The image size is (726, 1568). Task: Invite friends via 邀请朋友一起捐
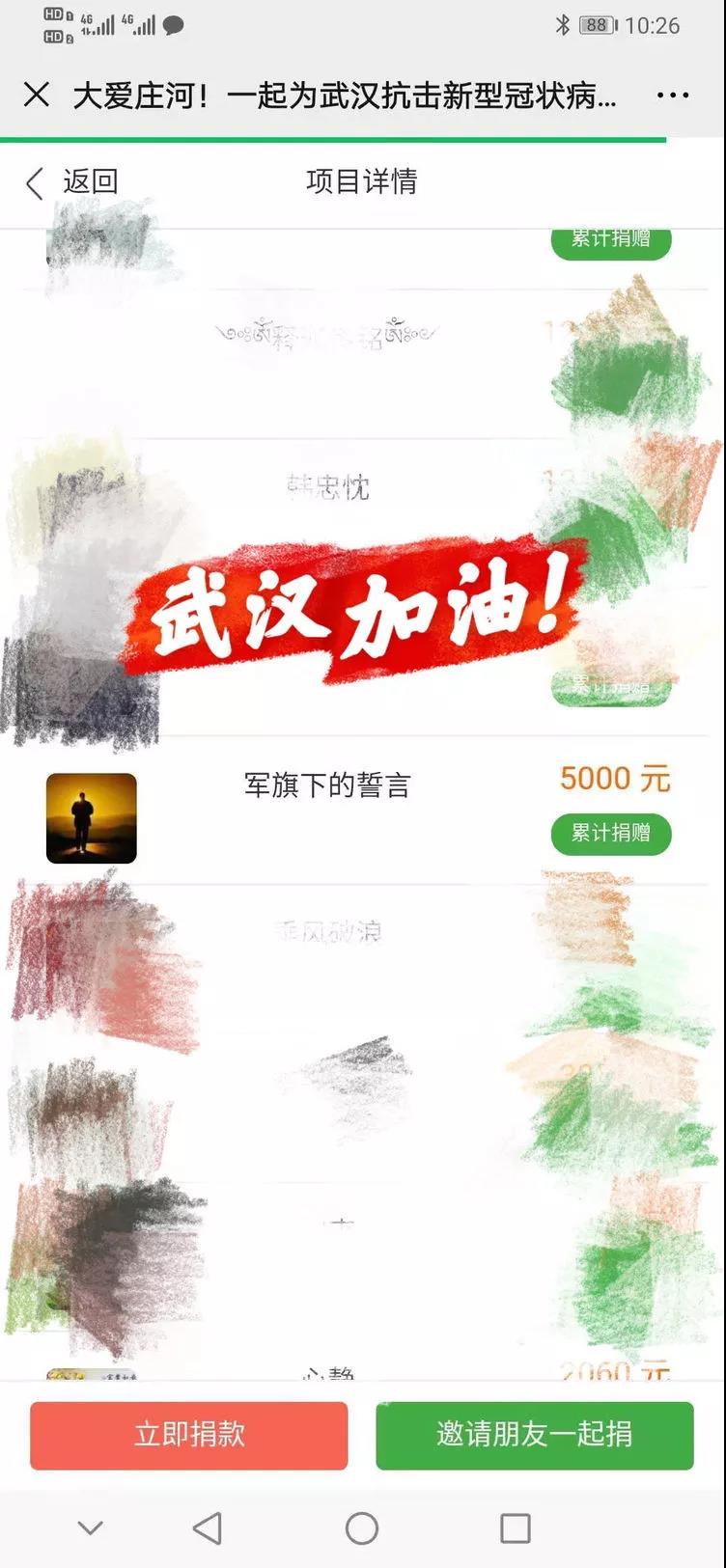pos(534,1435)
